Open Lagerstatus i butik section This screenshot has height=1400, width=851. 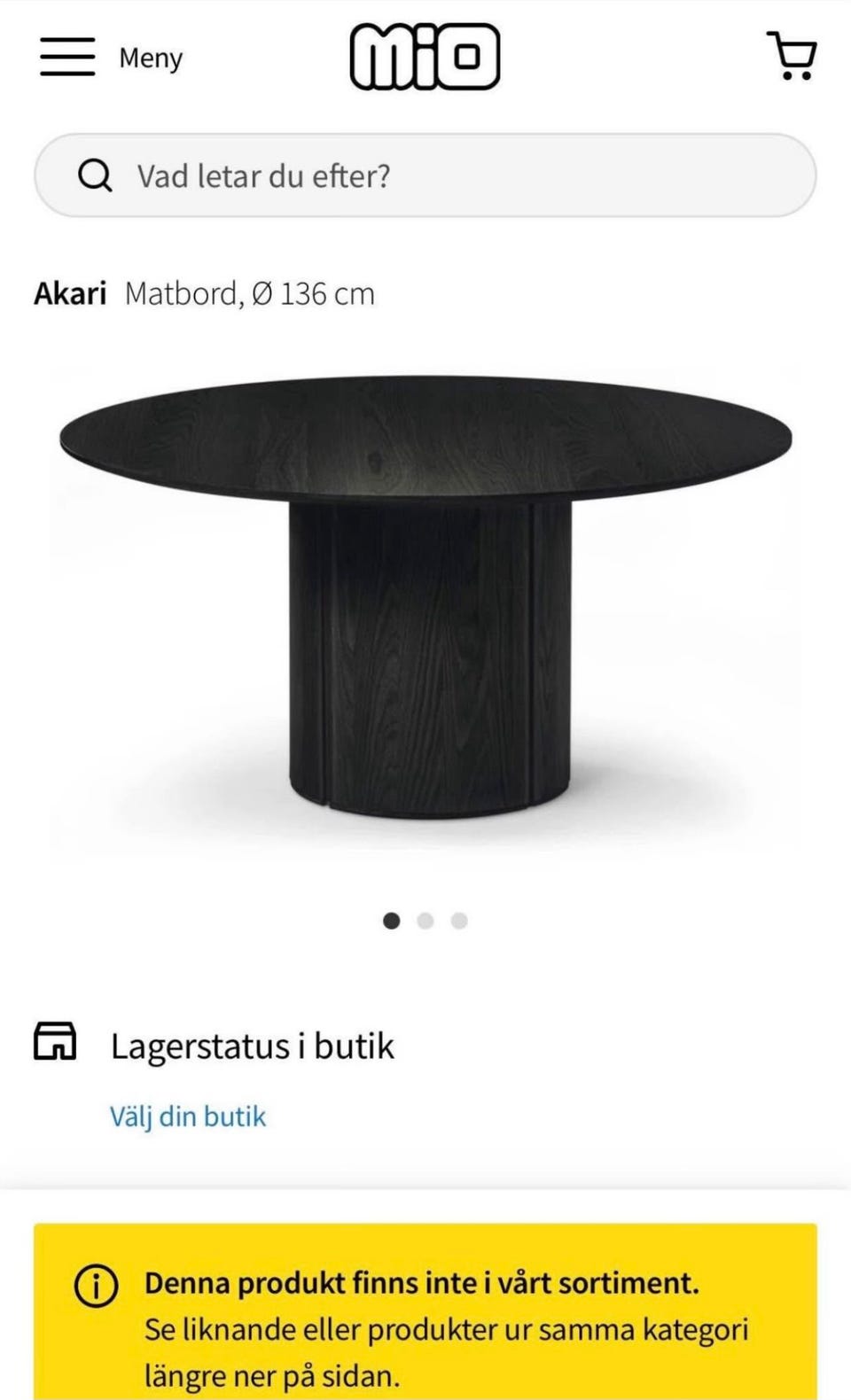click(253, 1046)
